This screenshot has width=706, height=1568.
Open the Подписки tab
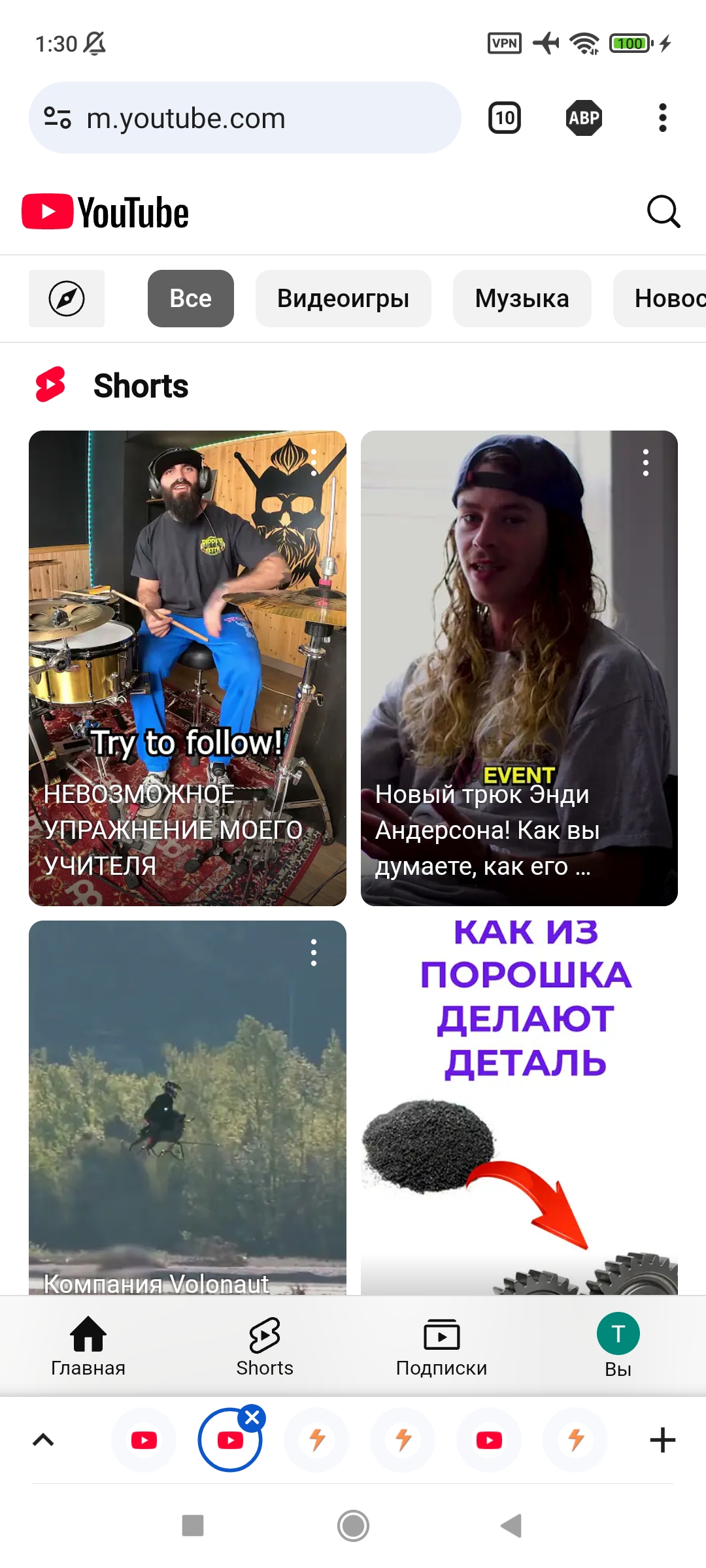pyautogui.click(x=441, y=1346)
